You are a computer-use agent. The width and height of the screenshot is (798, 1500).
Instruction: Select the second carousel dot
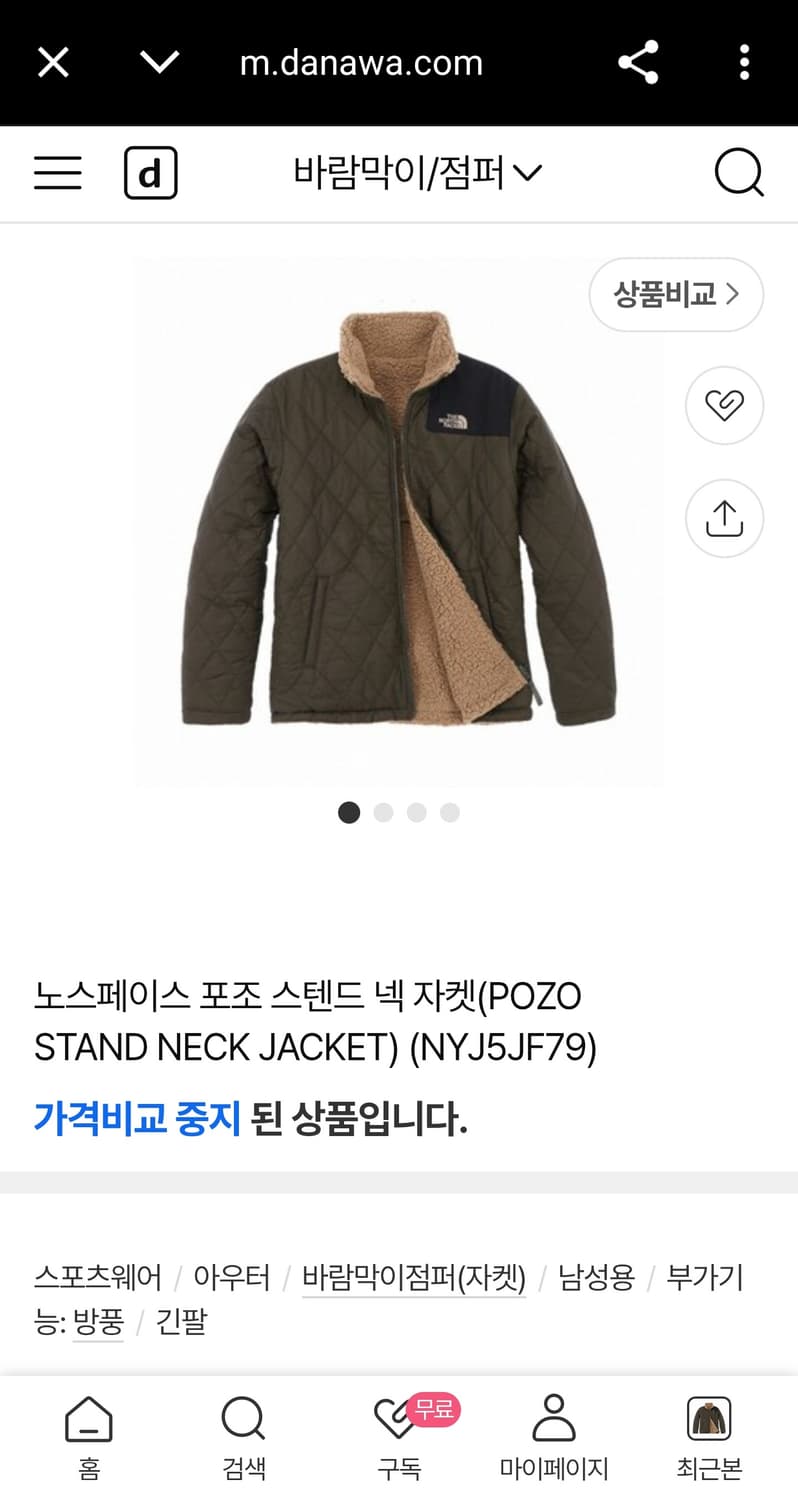click(382, 813)
